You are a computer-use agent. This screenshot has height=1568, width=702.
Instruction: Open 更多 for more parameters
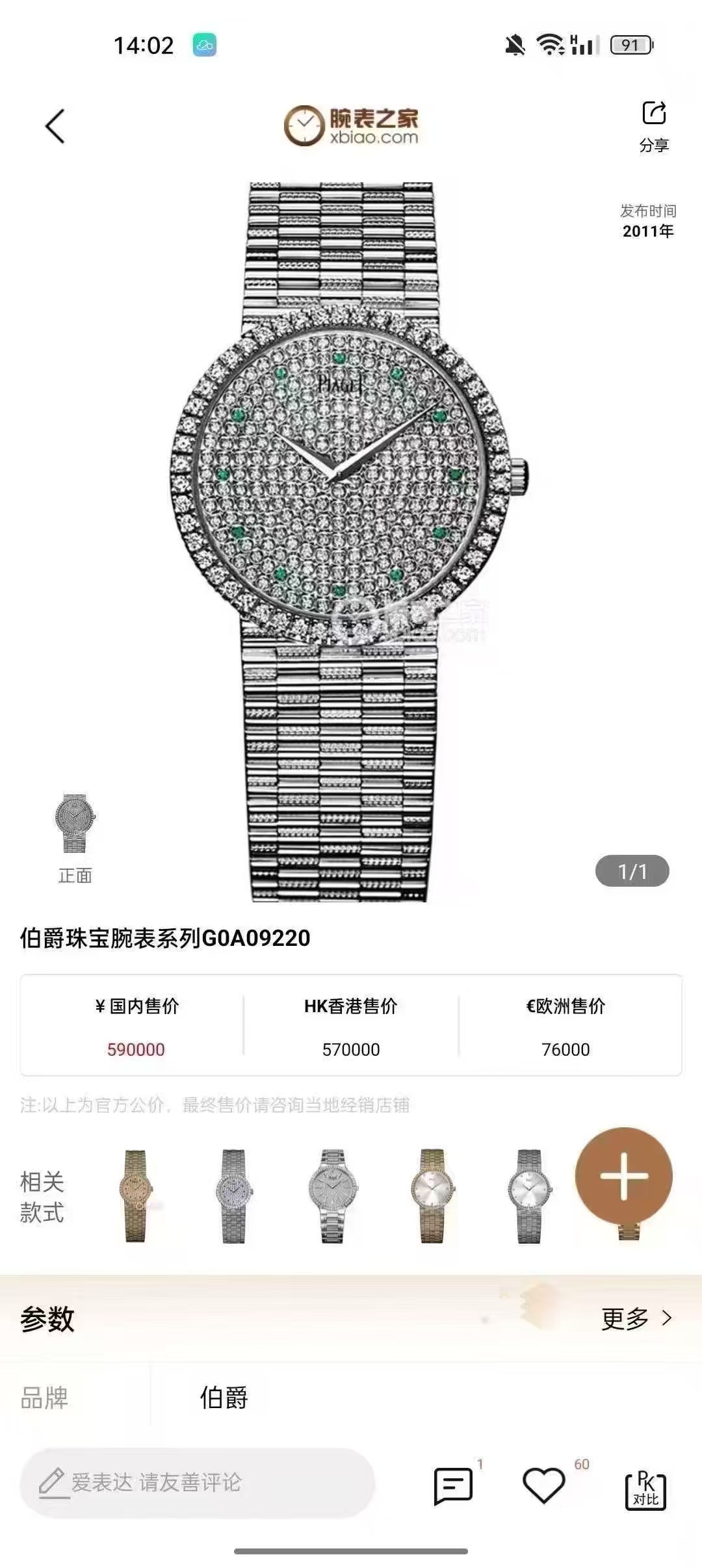point(636,1318)
